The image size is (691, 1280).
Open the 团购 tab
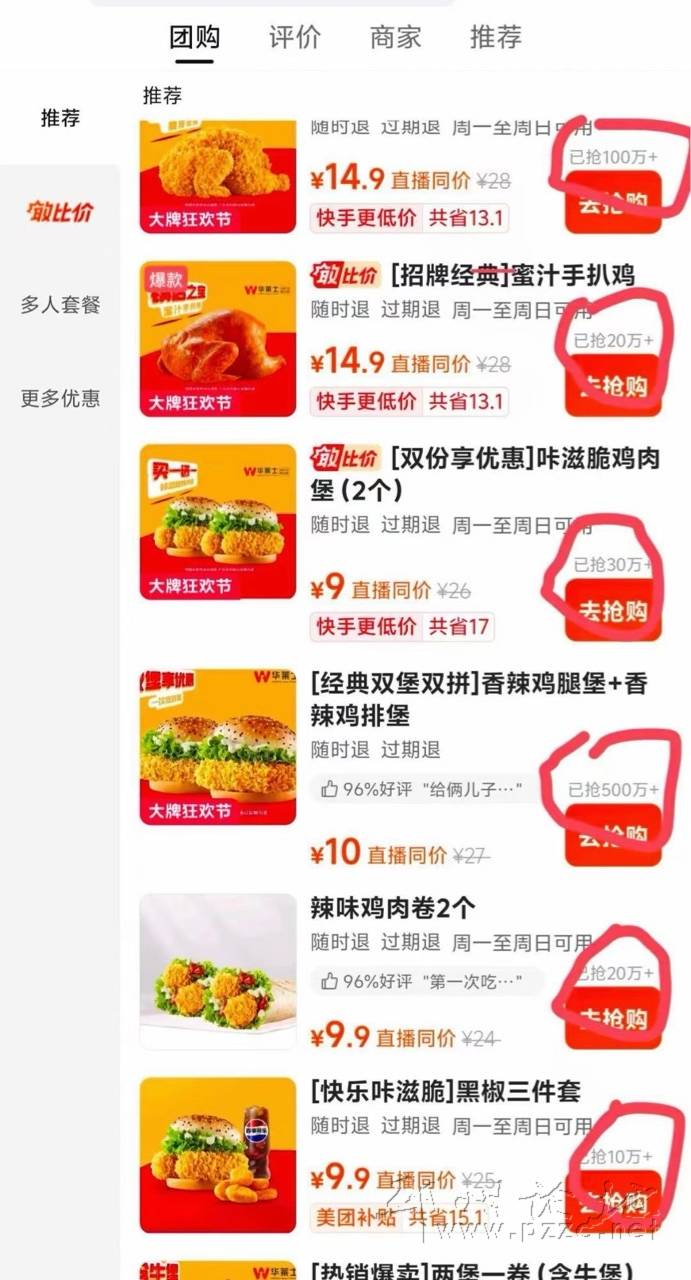click(195, 38)
